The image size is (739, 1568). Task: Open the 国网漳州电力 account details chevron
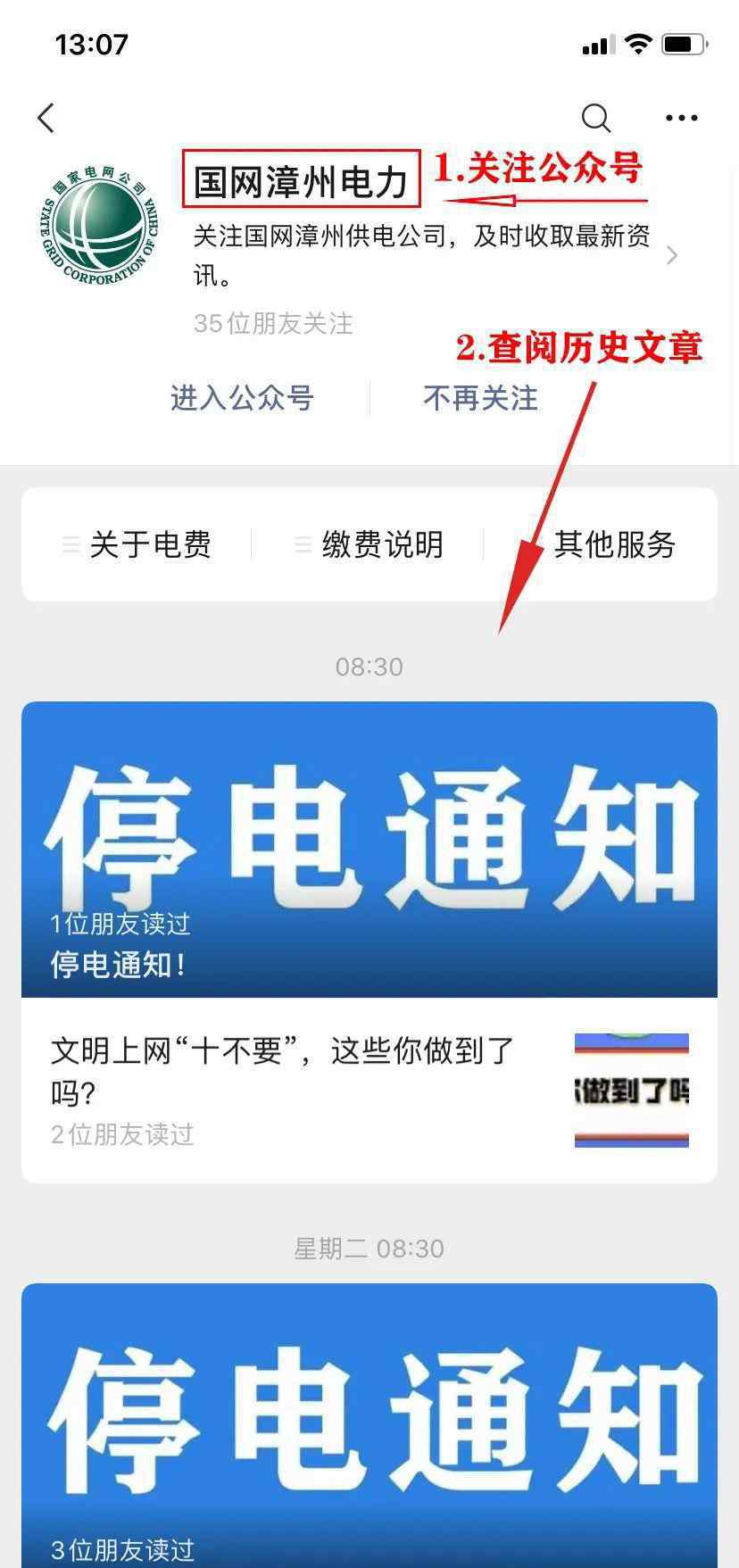(x=672, y=256)
